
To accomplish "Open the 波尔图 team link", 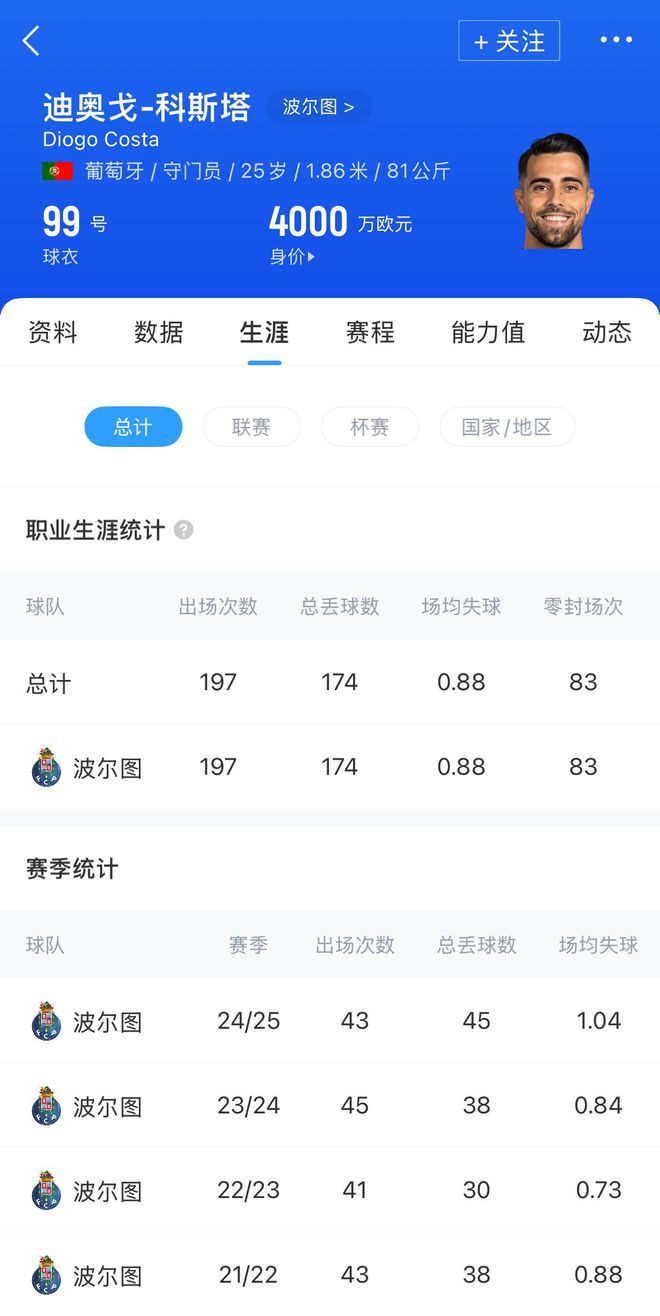I will click(x=318, y=107).
